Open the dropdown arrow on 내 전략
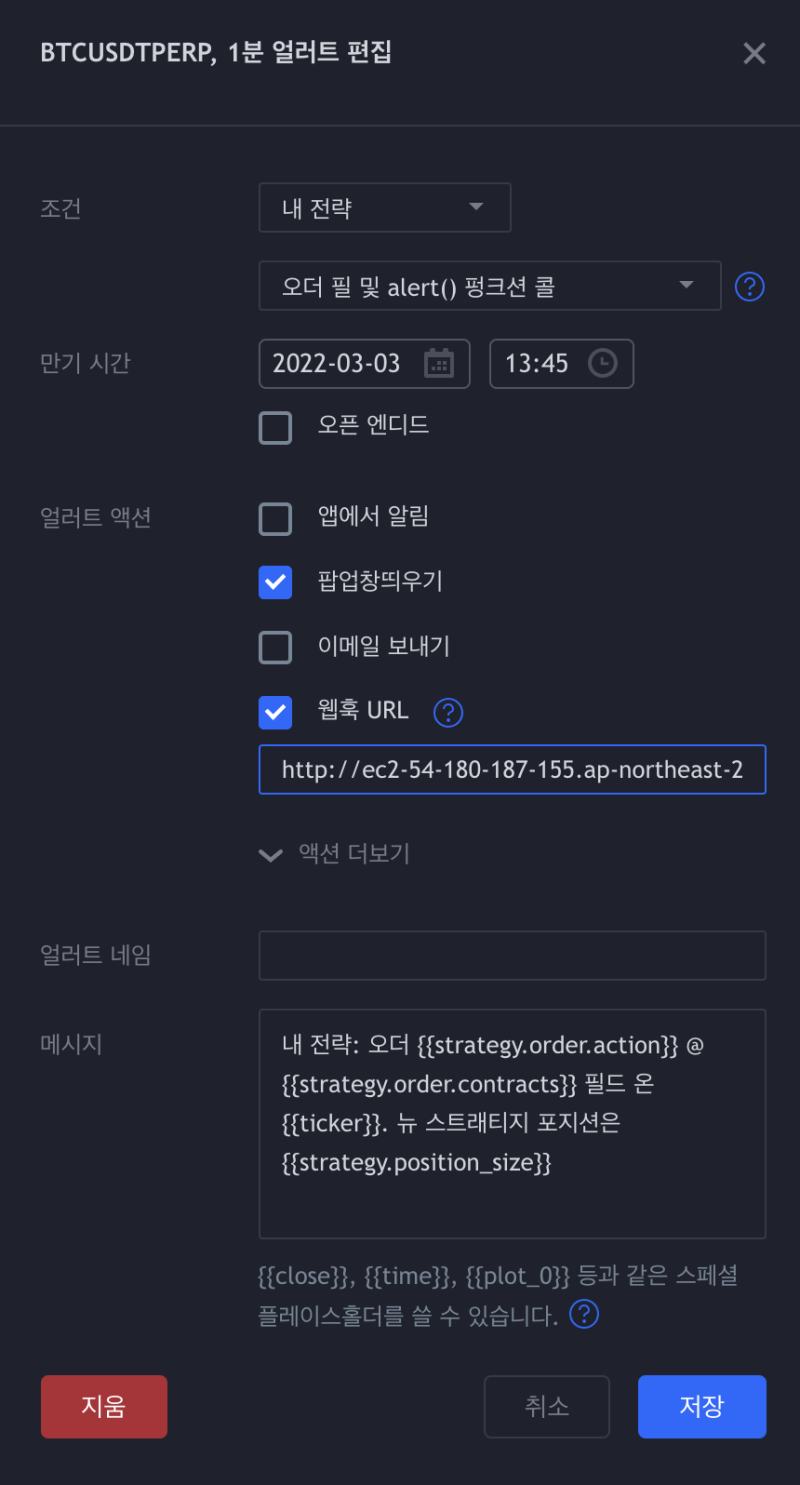The image size is (800, 1485). 477,207
